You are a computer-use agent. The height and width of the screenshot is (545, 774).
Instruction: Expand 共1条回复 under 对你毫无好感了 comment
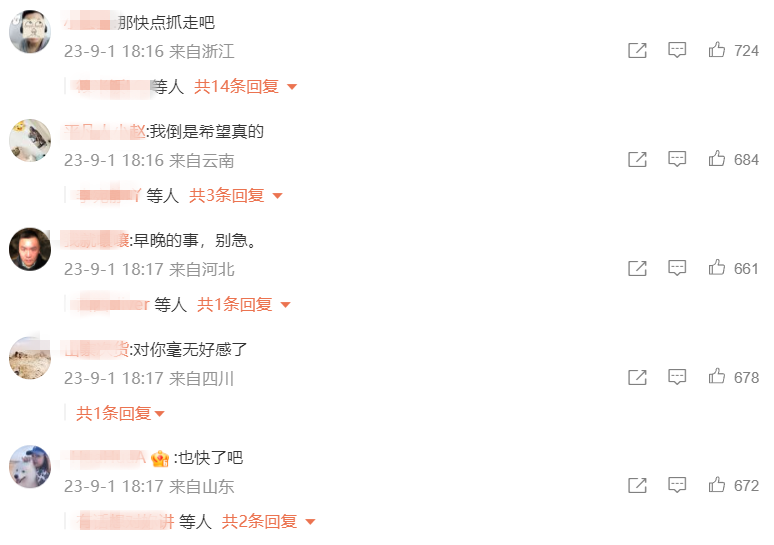[x=120, y=413]
